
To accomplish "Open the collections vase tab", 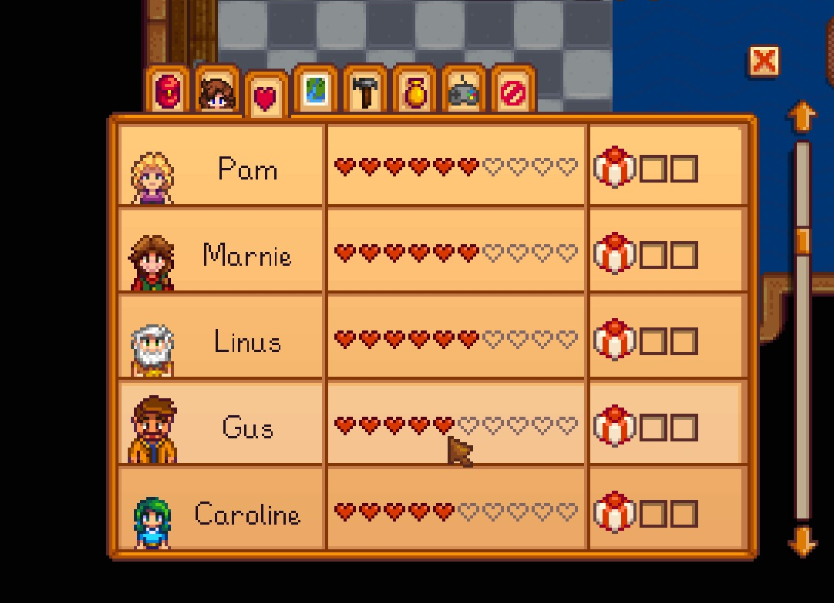I will click(414, 93).
